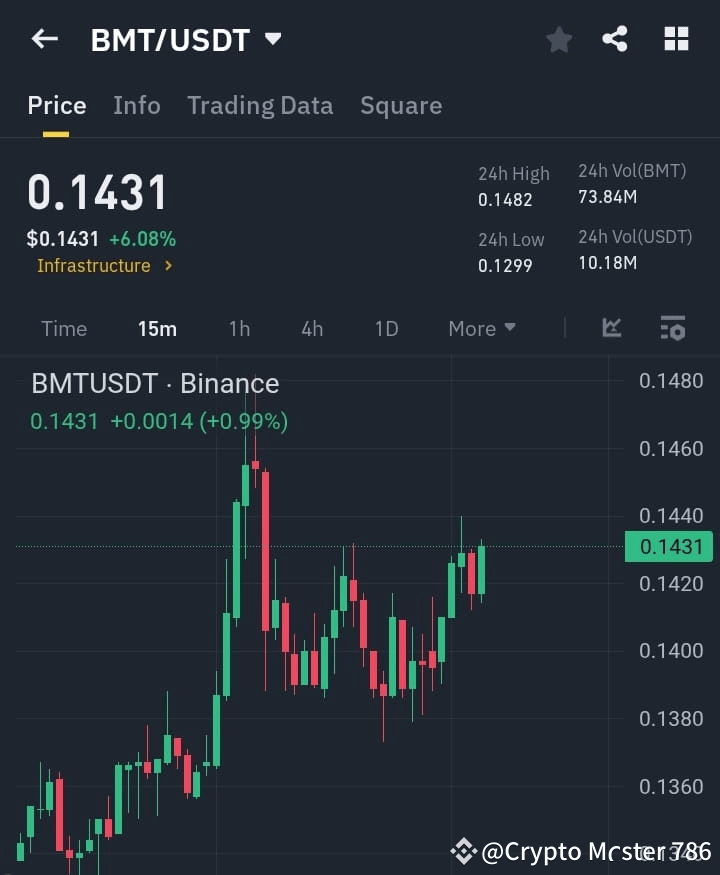Viewport: 720px width, 875px height.
Task: Switch to the Trading Data tab
Action: pos(260,105)
